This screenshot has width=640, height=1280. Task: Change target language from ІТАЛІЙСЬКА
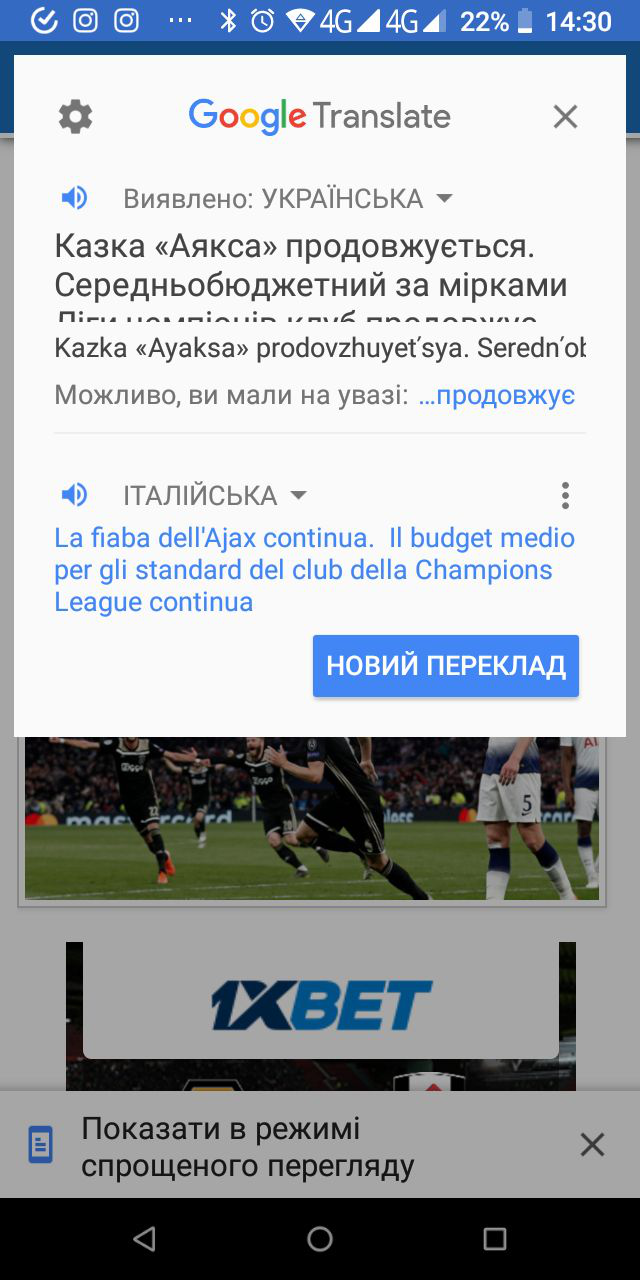click(x=214, y=495)
